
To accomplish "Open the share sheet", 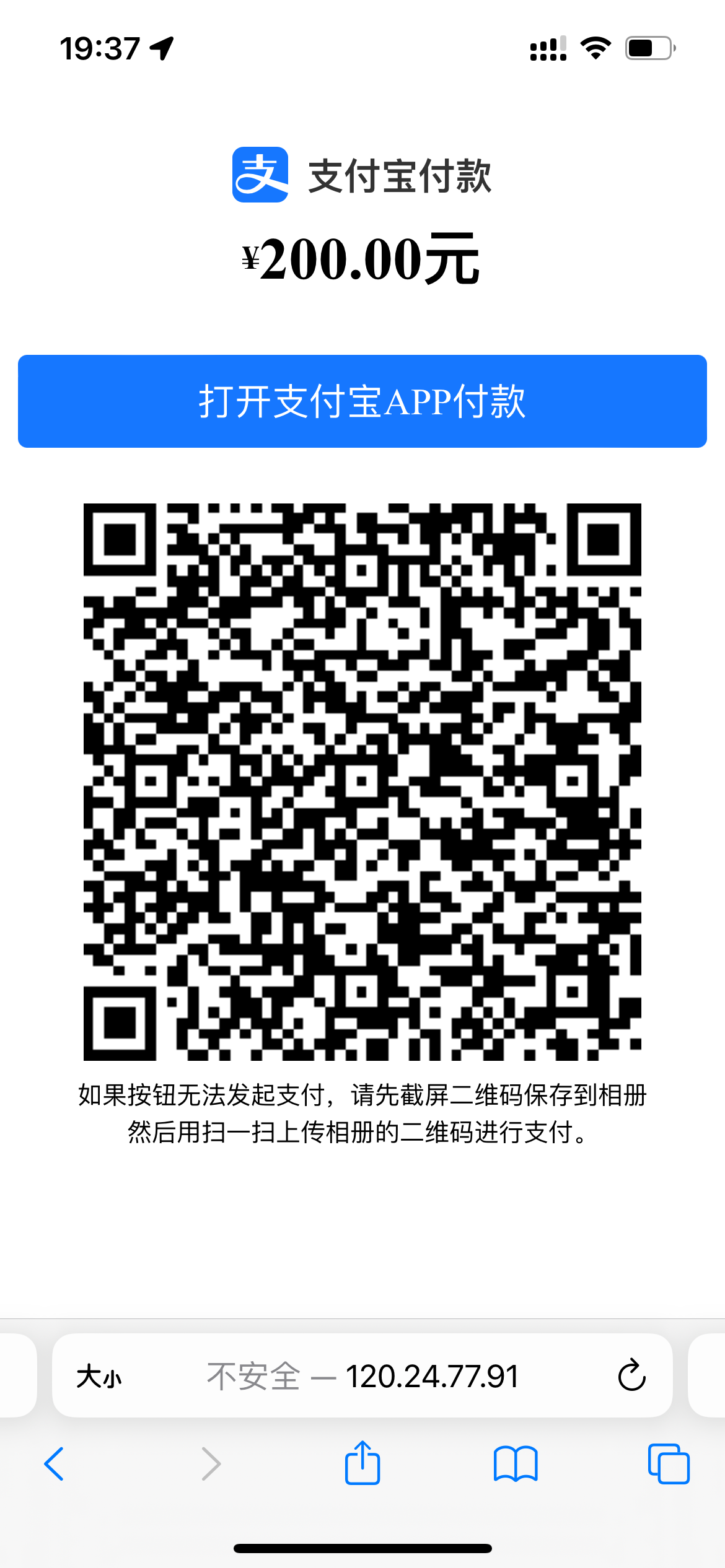I will (362, 1463).
